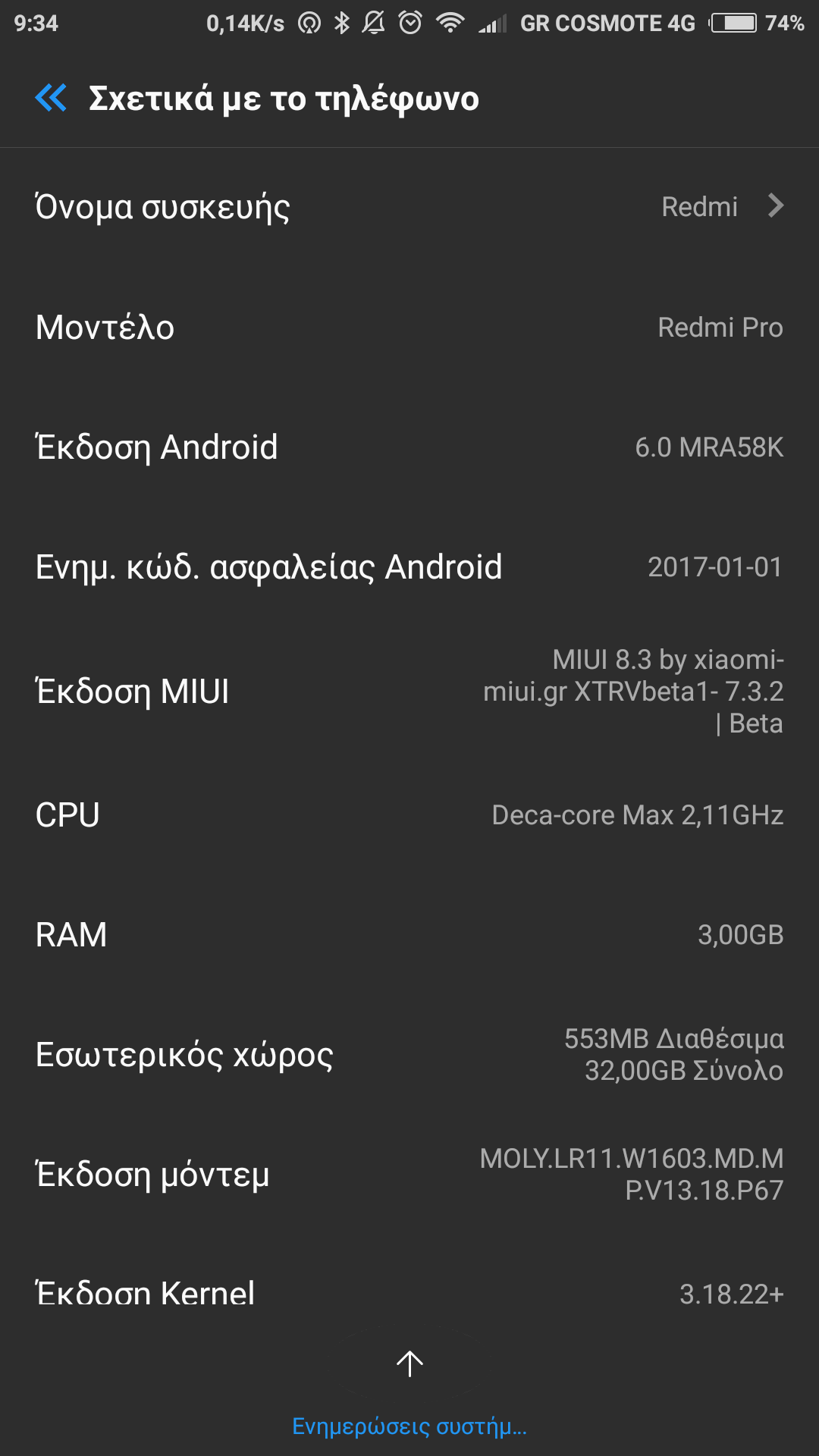Tap the Έκδοση Kernel row
This screenshot has width=819, height=1456.
(409, 1292)
